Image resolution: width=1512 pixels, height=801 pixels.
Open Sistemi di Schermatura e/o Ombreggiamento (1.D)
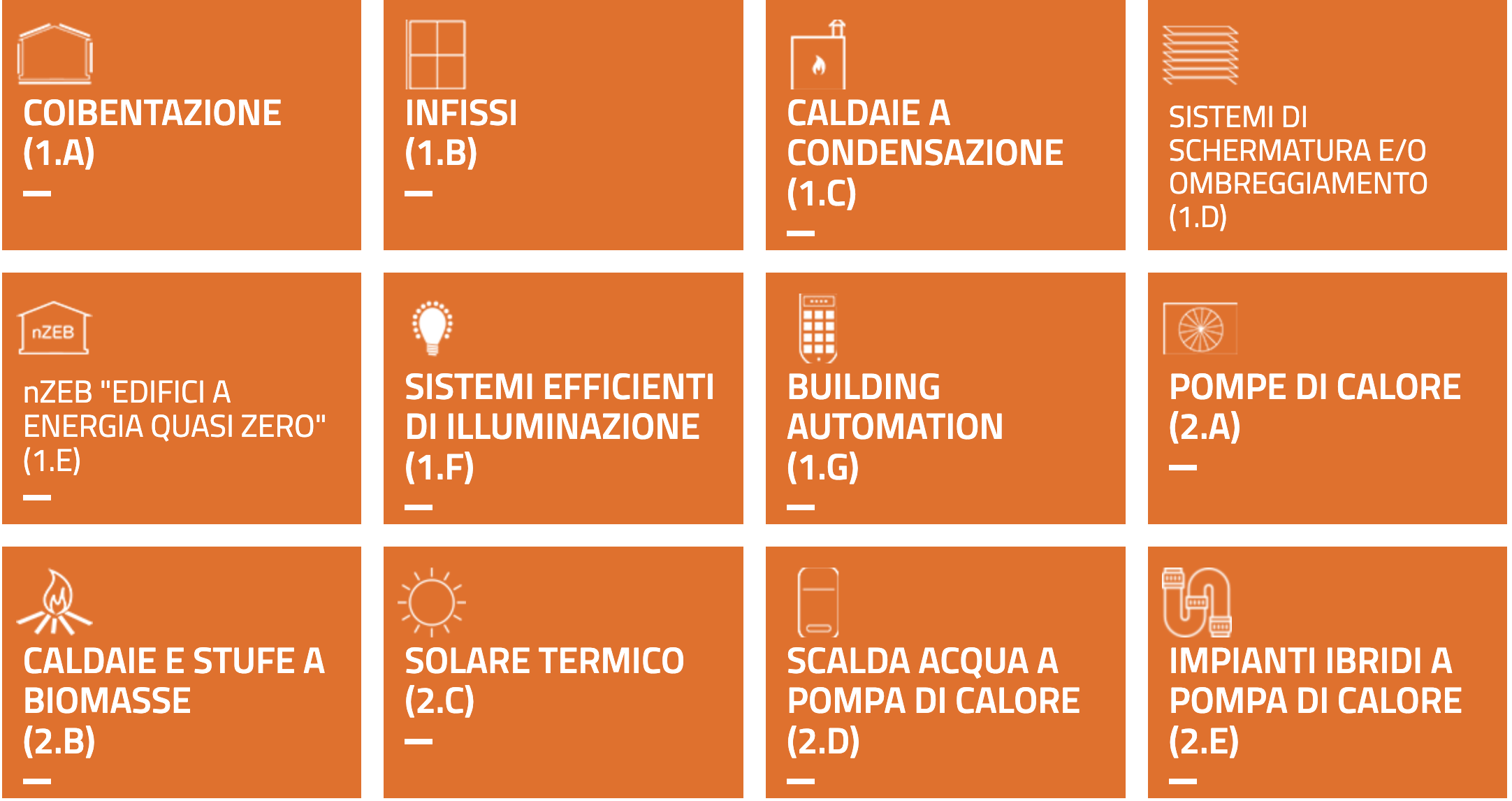[1327, 126]
